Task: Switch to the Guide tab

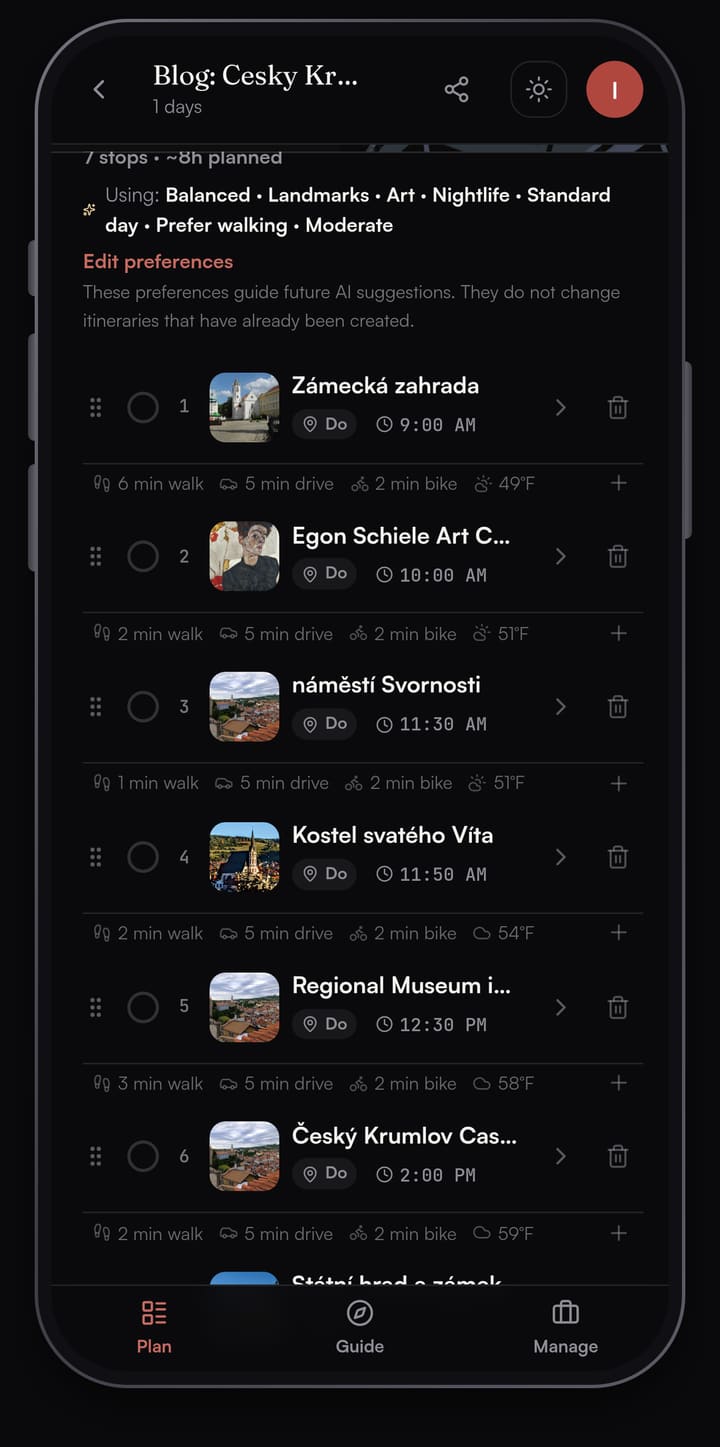Action: point(360,1327)
